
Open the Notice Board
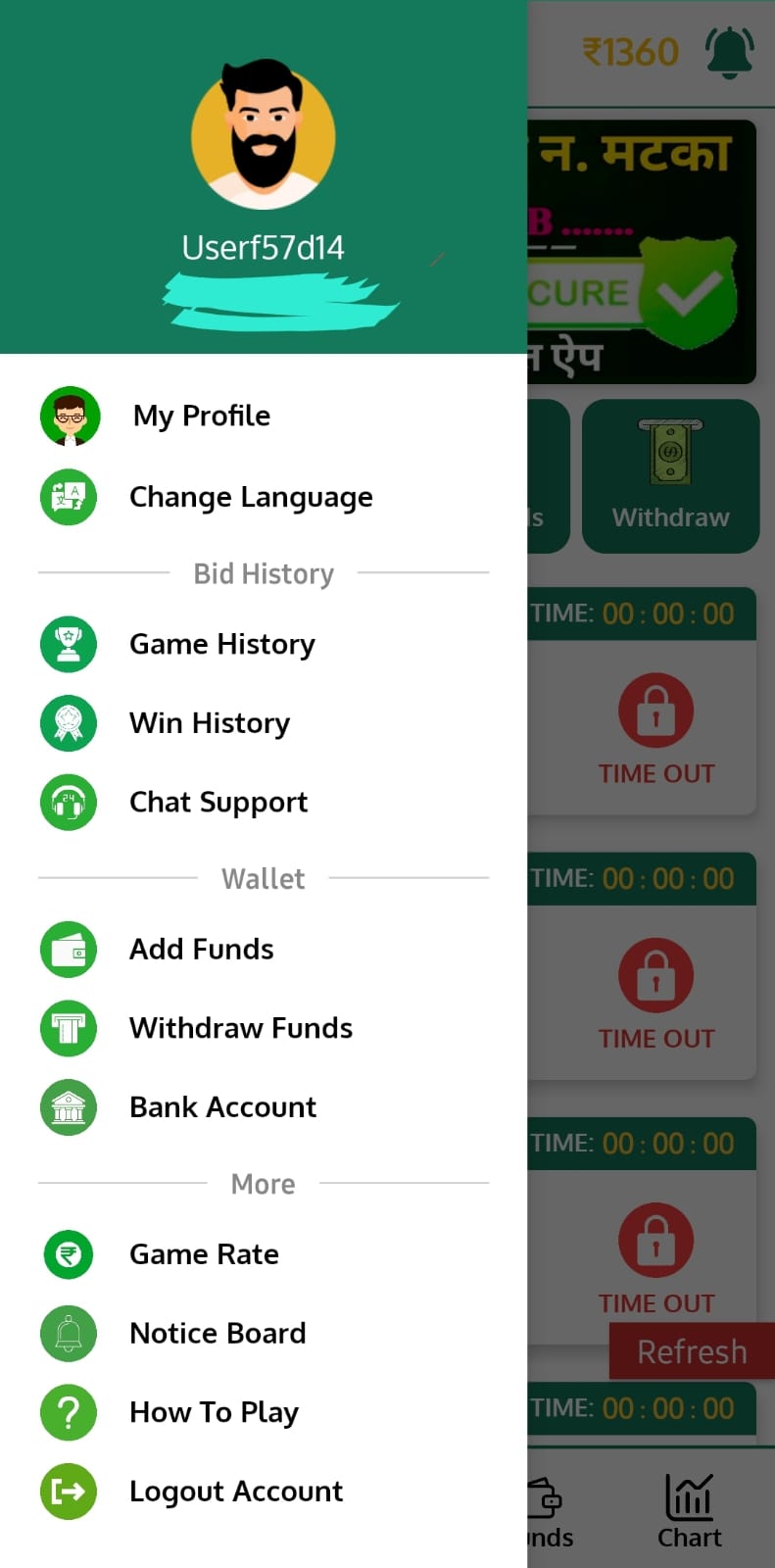218,1334
